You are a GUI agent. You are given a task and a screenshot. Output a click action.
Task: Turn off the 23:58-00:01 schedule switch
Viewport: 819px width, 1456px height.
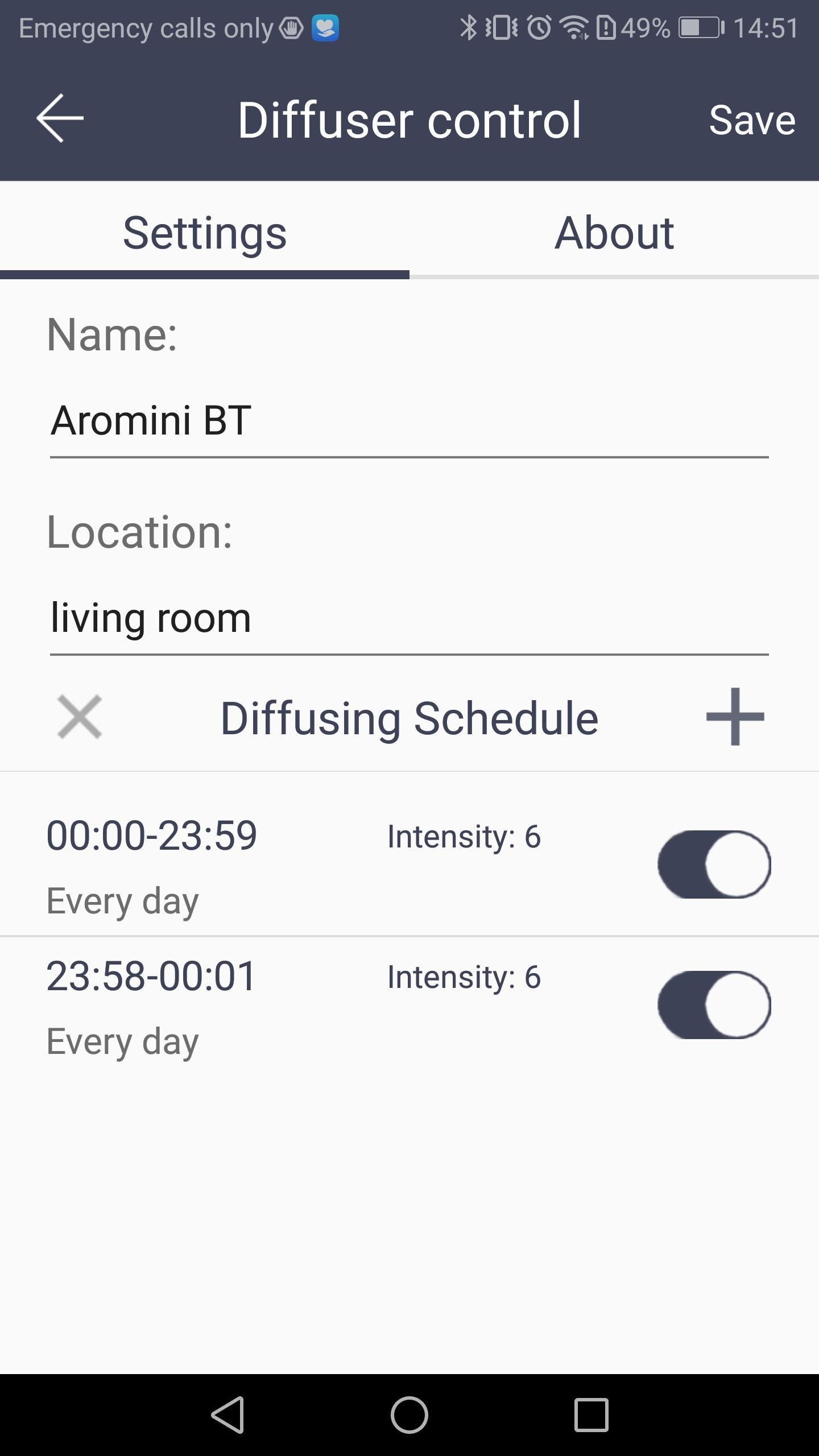714,1005
